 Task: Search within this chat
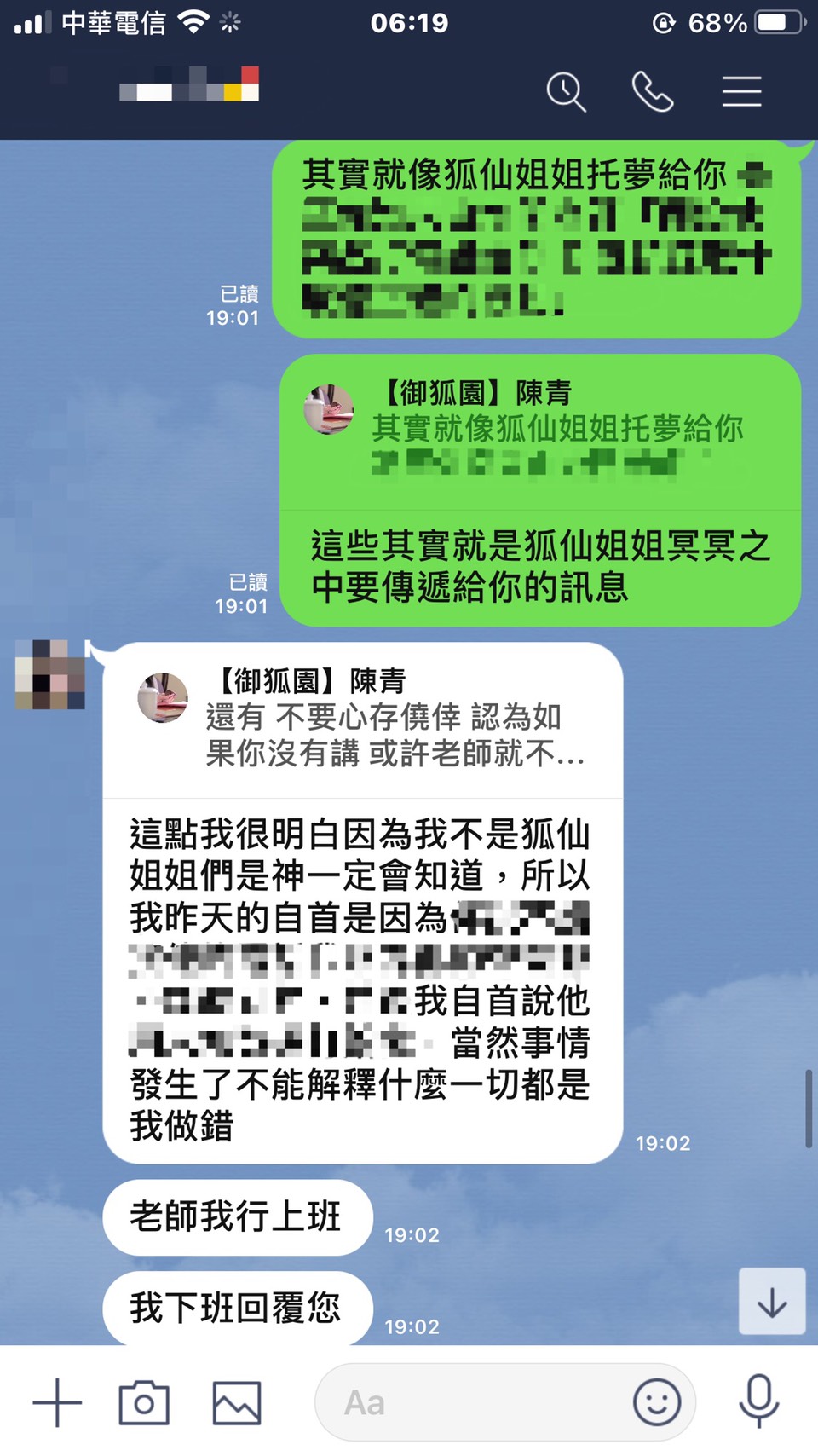[566, 91]
